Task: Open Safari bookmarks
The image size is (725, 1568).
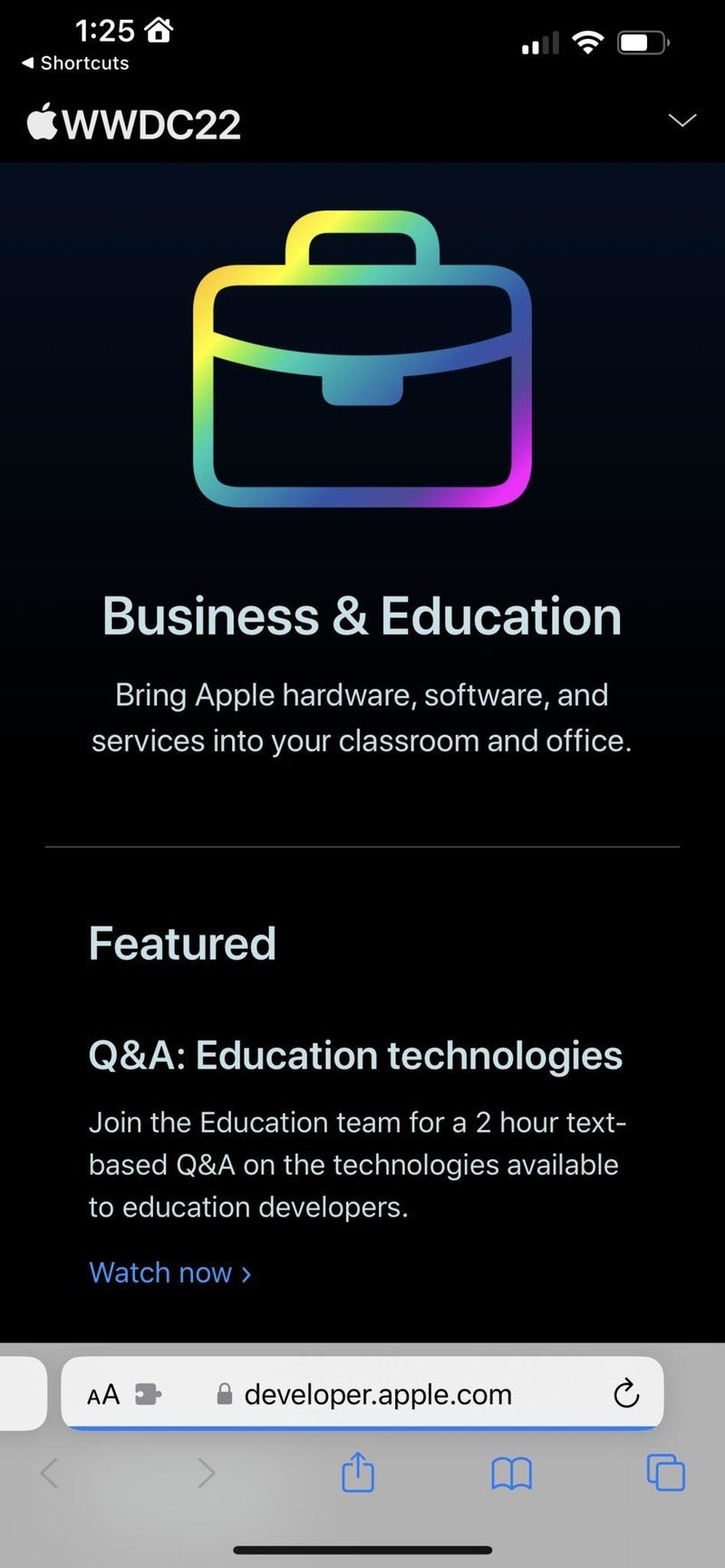Action: pos(511,1473)
